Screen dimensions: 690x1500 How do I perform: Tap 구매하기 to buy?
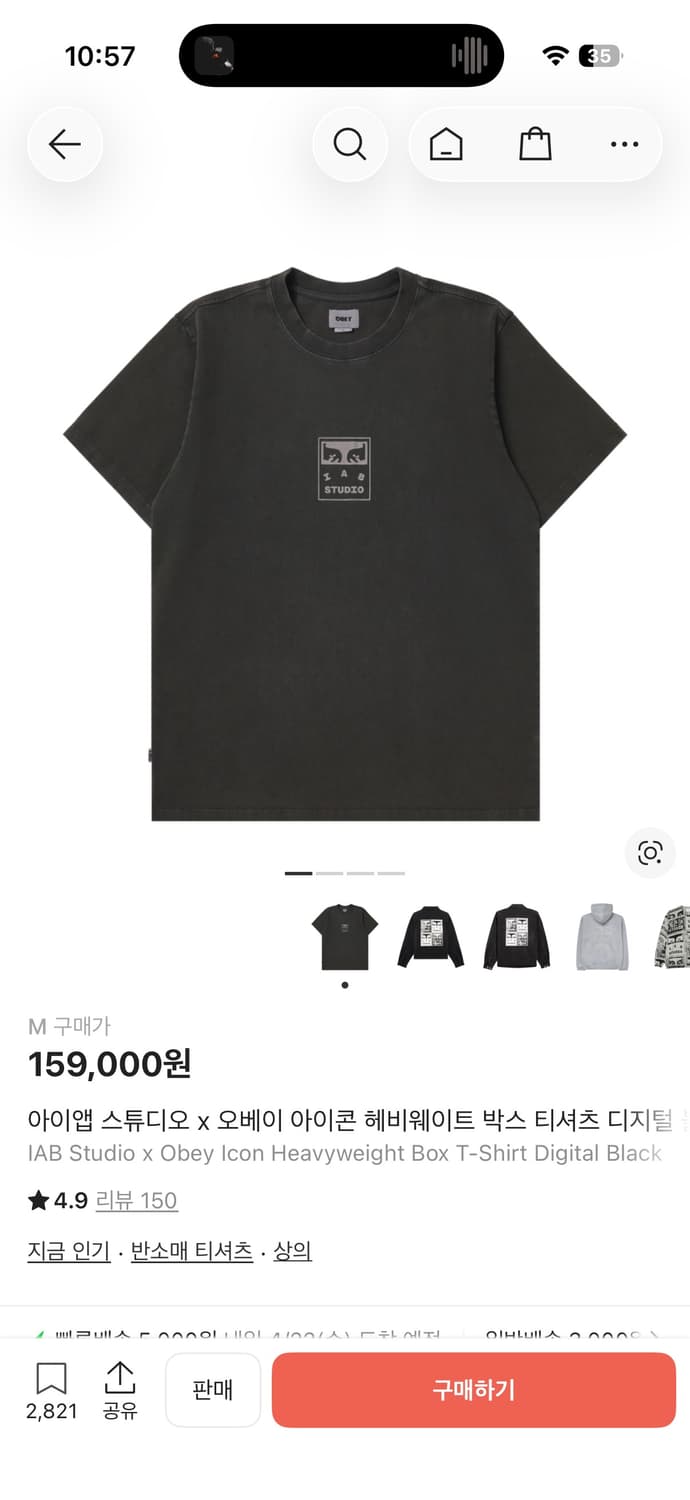pyautogui.click(x=474, y=1390)
